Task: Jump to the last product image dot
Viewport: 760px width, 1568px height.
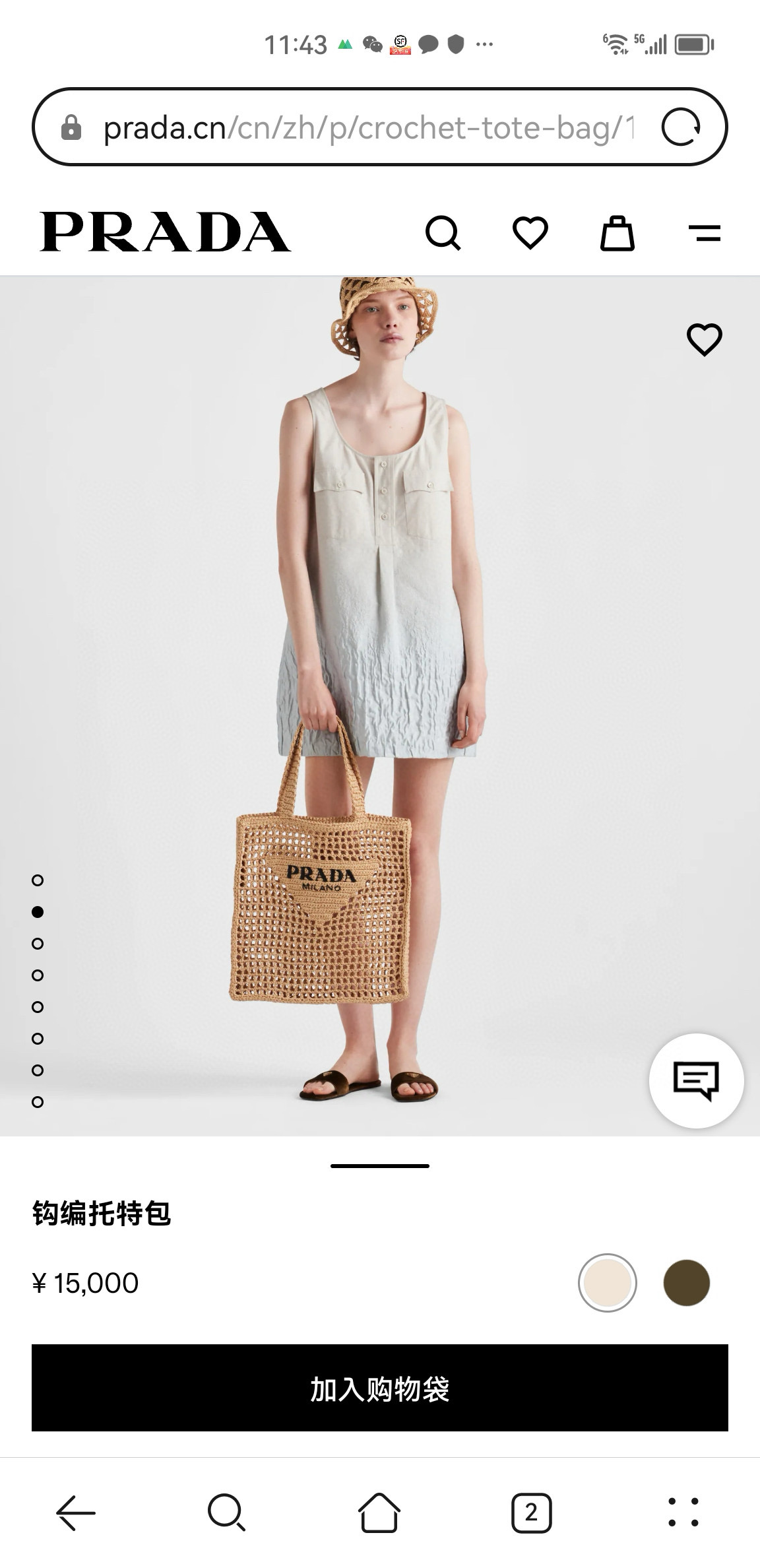Action: click(38, 1102)
